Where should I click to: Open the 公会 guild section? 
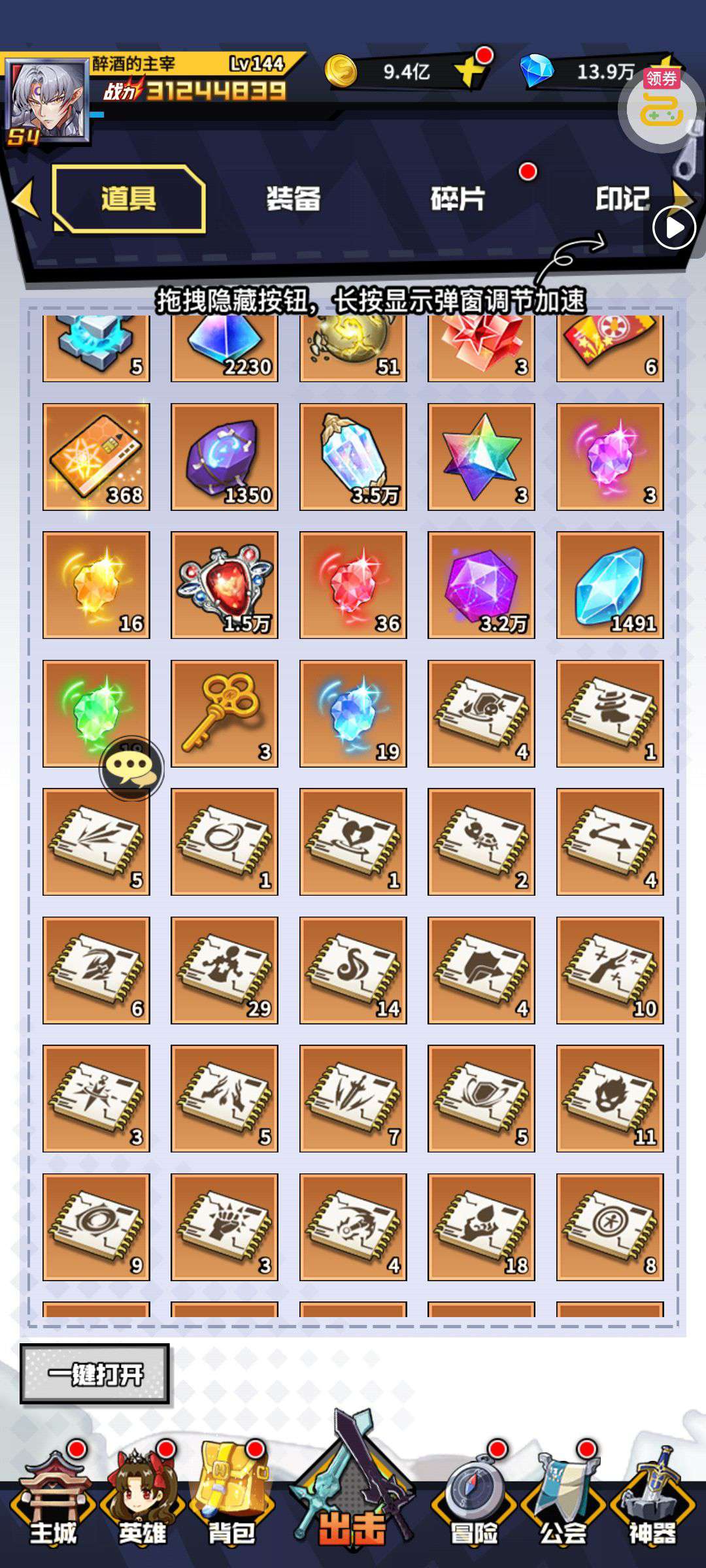point(563,1501)
